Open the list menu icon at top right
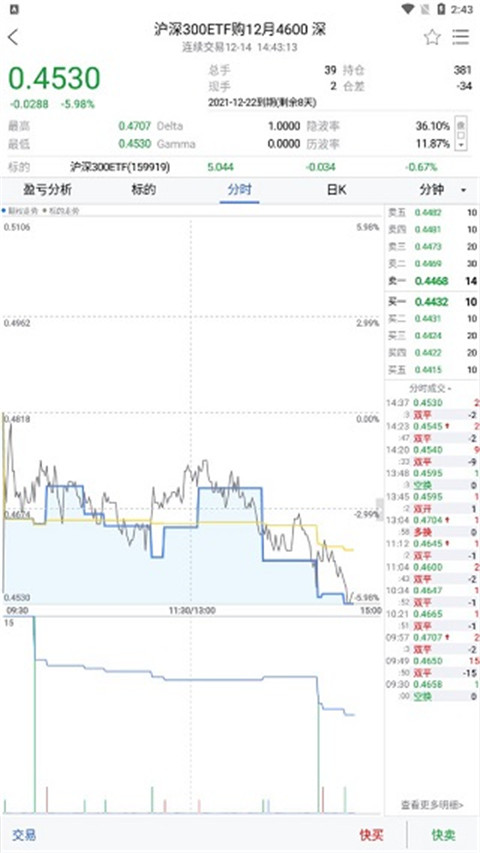The height and width of the screenshot is (853, 480). click(460, 37)
